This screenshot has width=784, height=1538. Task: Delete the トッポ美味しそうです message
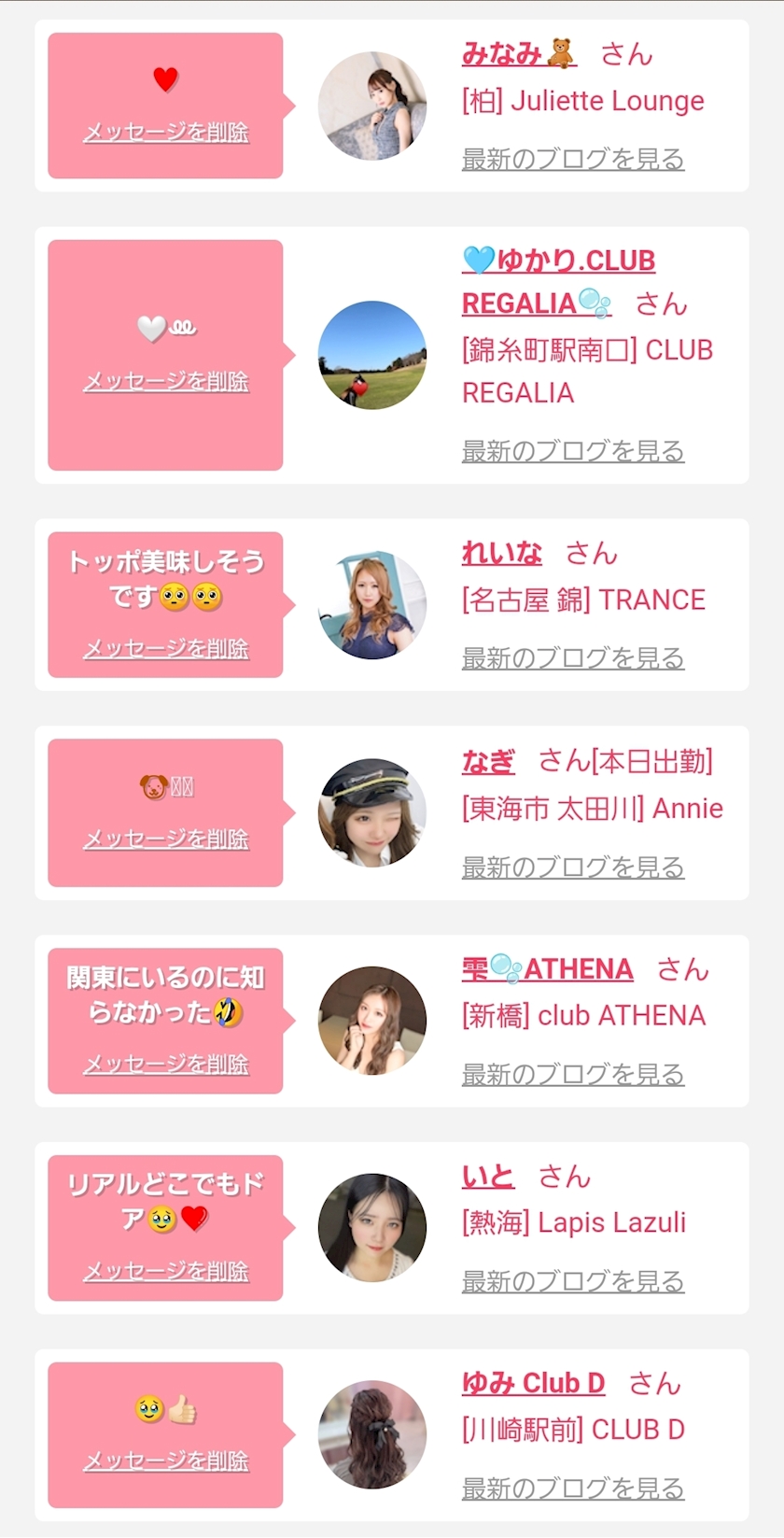166,649
